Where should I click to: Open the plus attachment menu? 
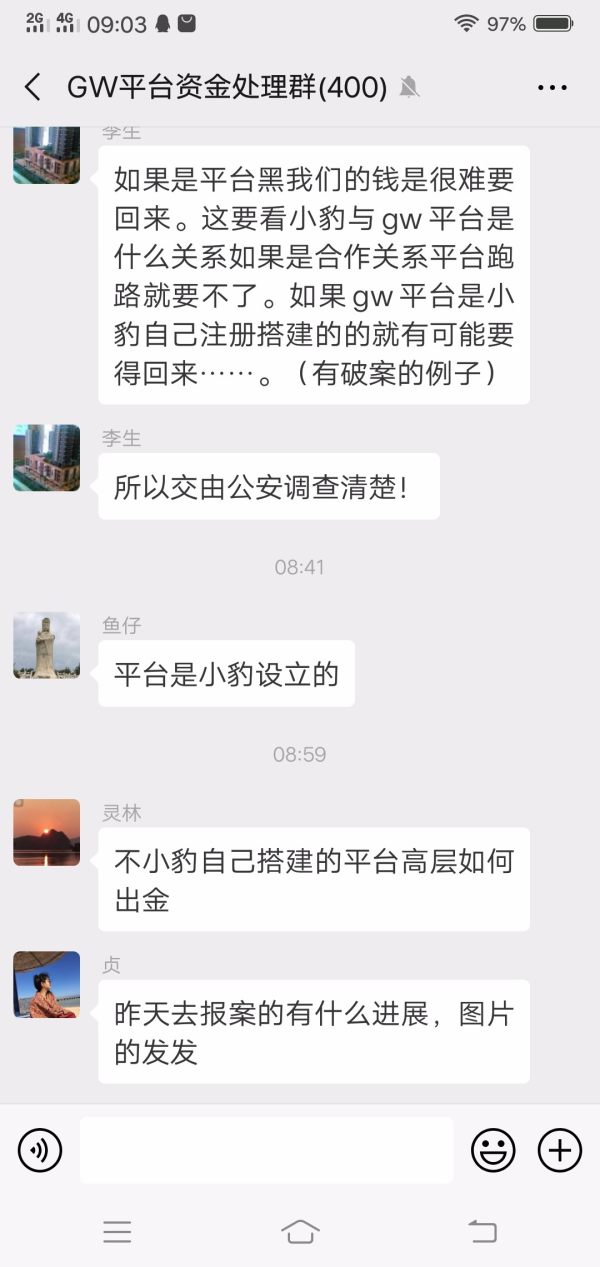[x=560, y=1150]
